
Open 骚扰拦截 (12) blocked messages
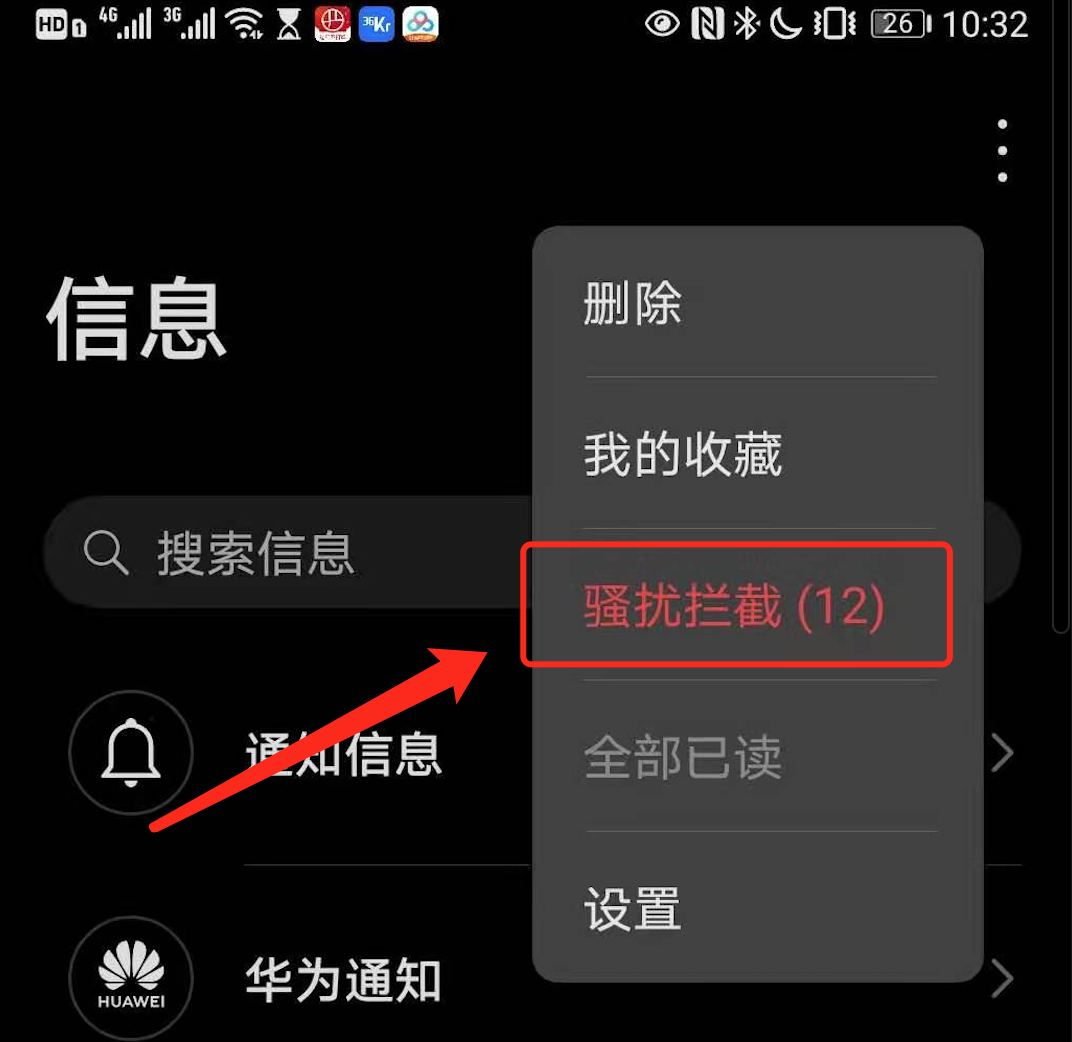tap(734, 605)
